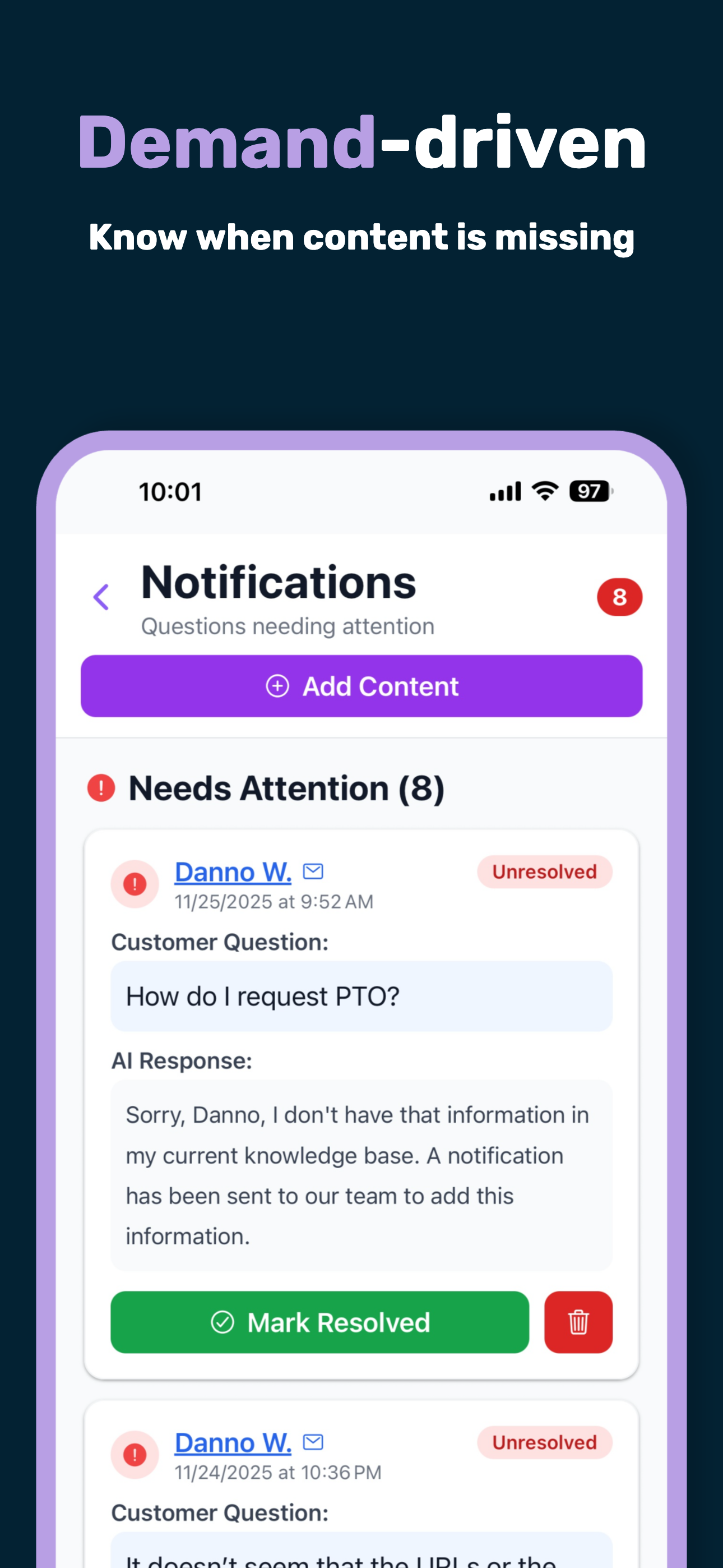The width and height of the screenshot is (723, 1568).
Task: Click the trash delete icon on the PTO question
Action: pyautogui.click(x=577, y=1322)
